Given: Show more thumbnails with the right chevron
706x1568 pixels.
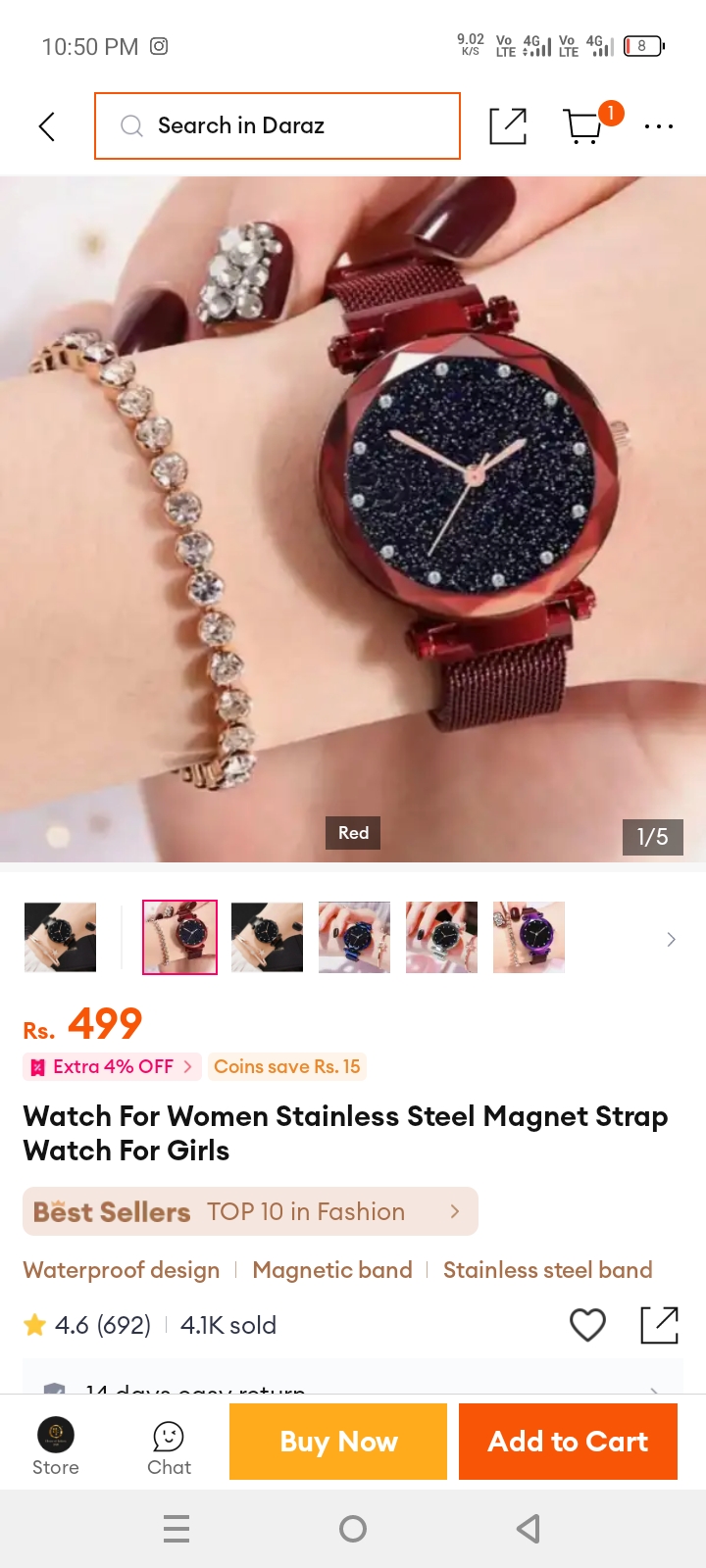Looking at the screenshot, I should pyautogui.click(x=671, y=939).
